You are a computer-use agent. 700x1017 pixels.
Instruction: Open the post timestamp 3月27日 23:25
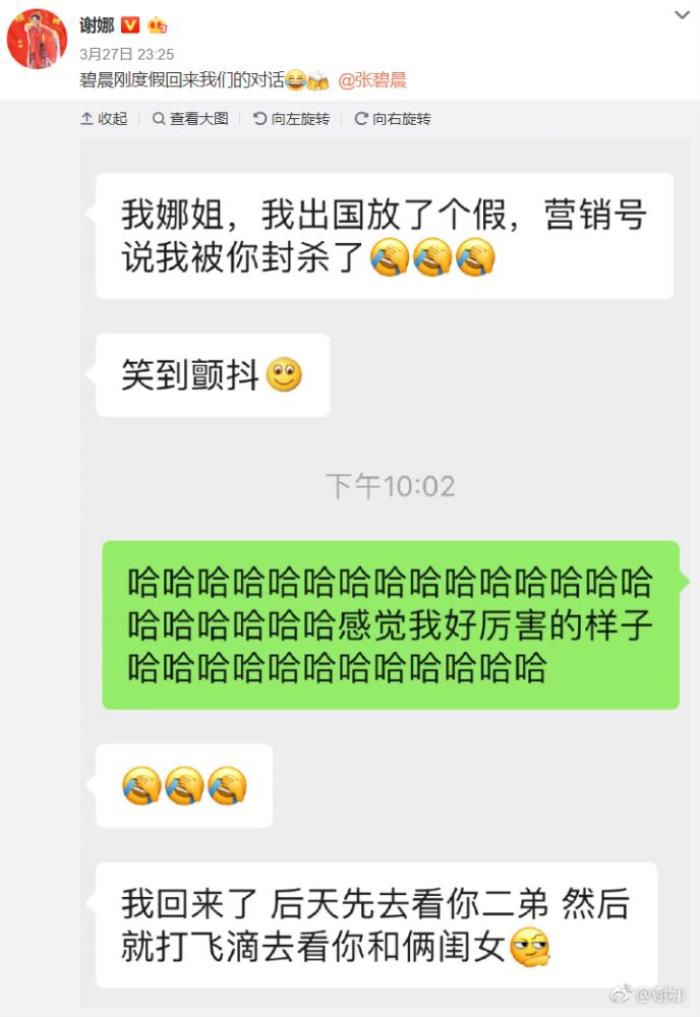coord(127,54)
